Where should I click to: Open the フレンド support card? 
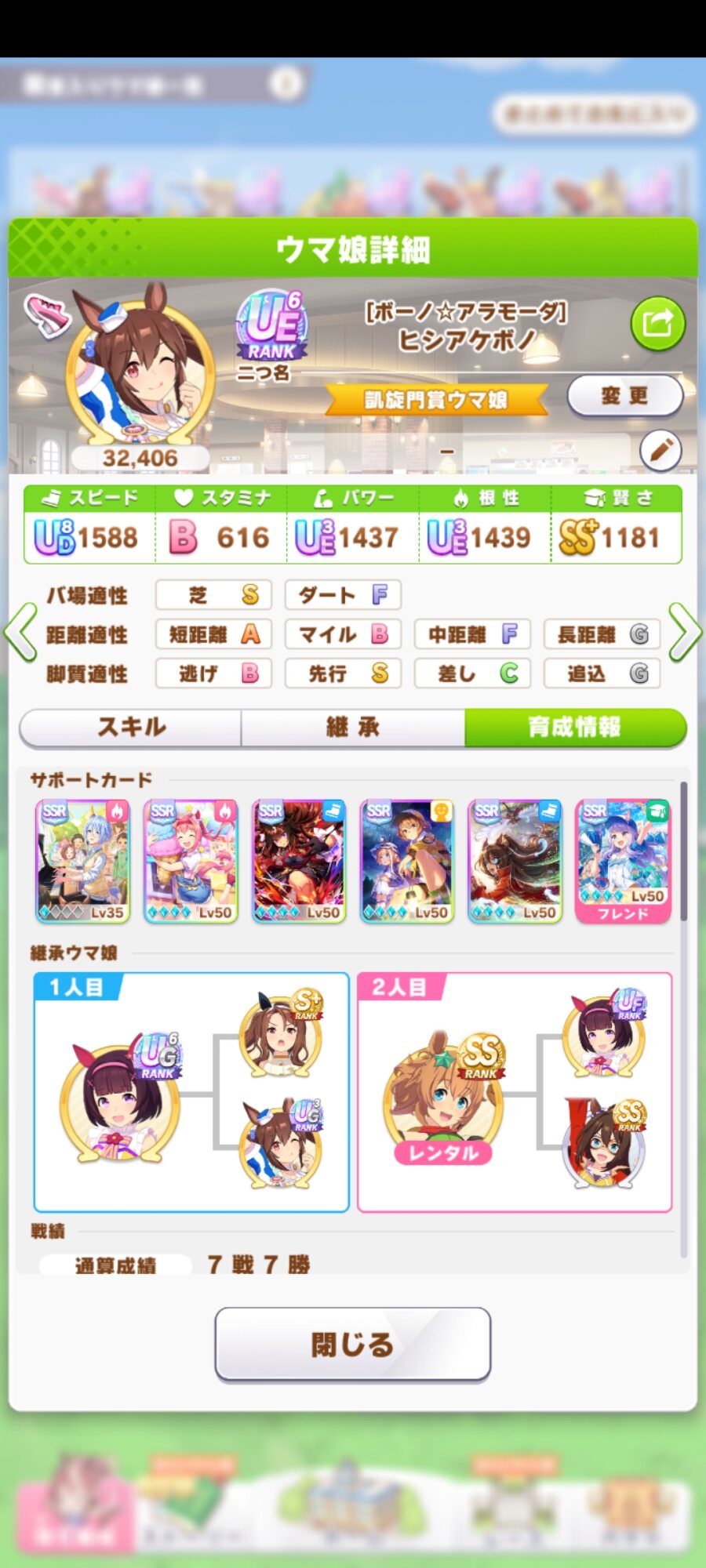(623, 861)
